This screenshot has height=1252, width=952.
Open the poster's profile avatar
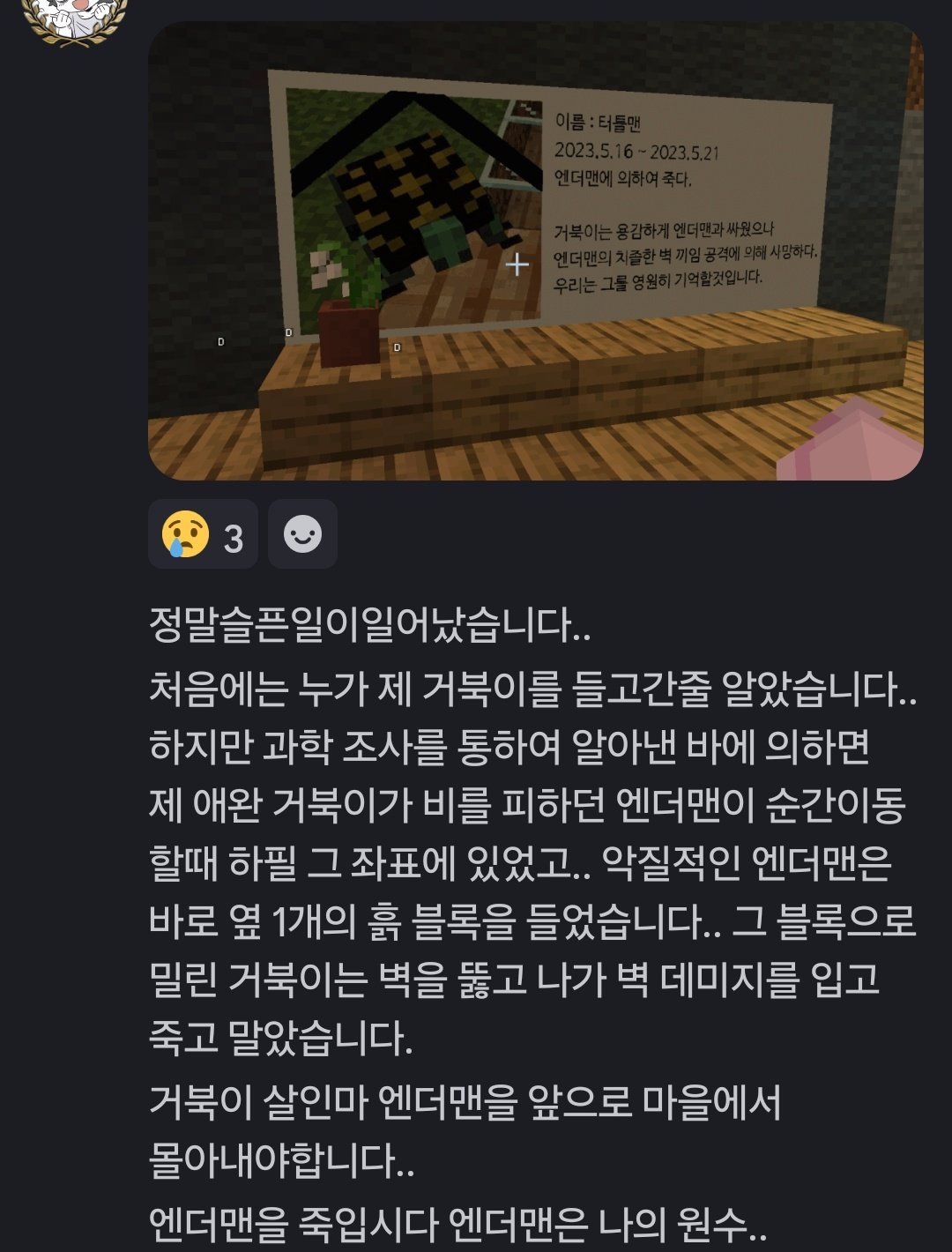tap(74, 16)
